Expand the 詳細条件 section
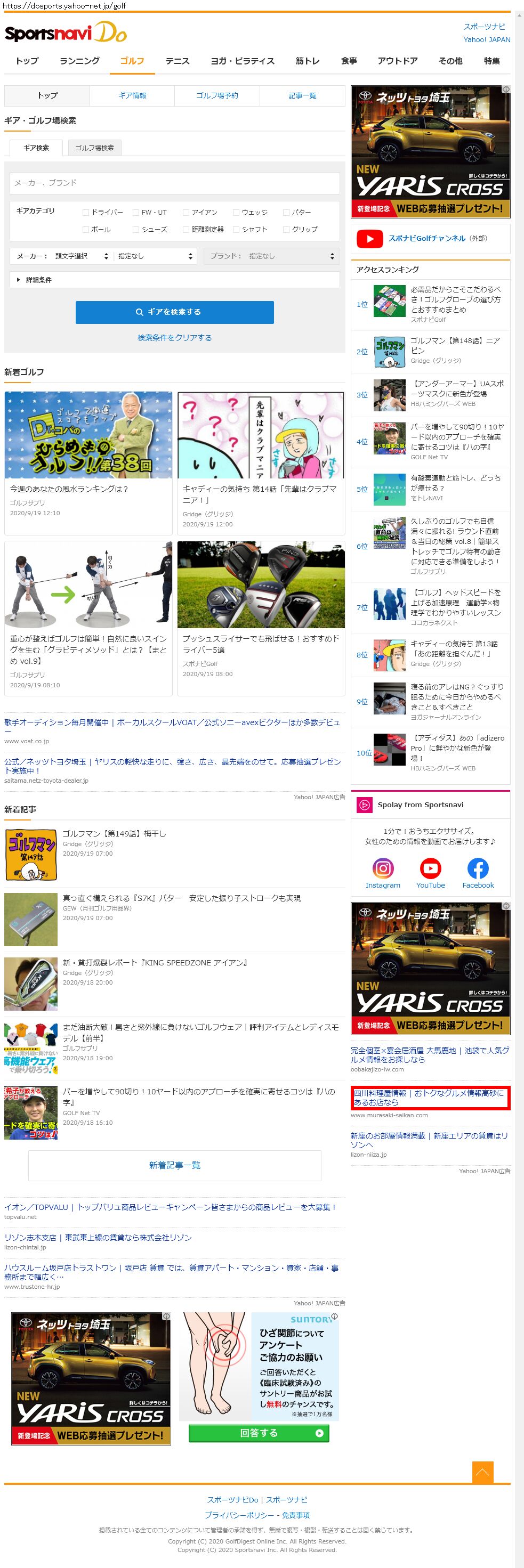 [38, 280]
